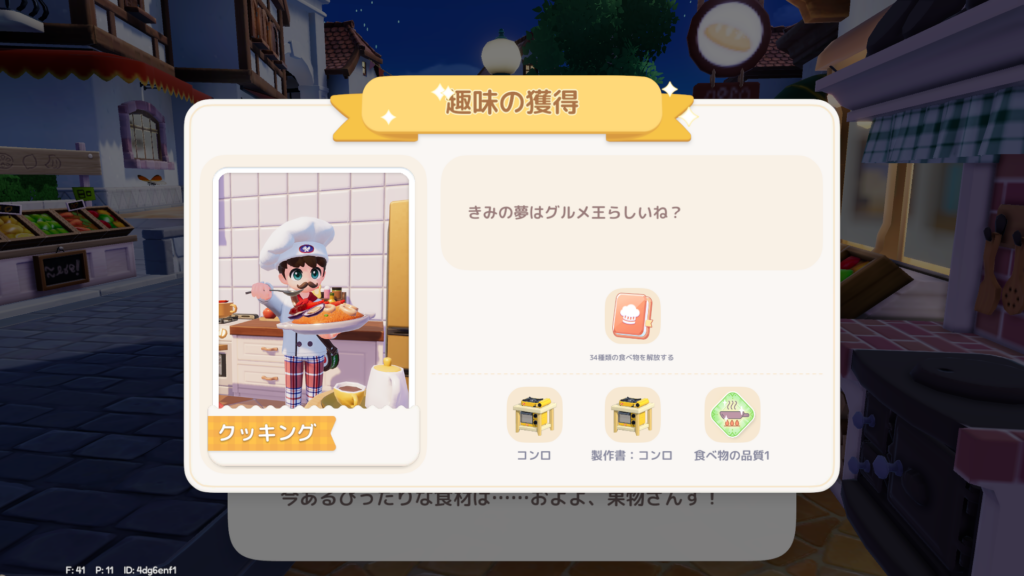Tap the クッキング hobby card
Image resolution: width=1024 pixels, height=576 pixels.
click(314, 315)
